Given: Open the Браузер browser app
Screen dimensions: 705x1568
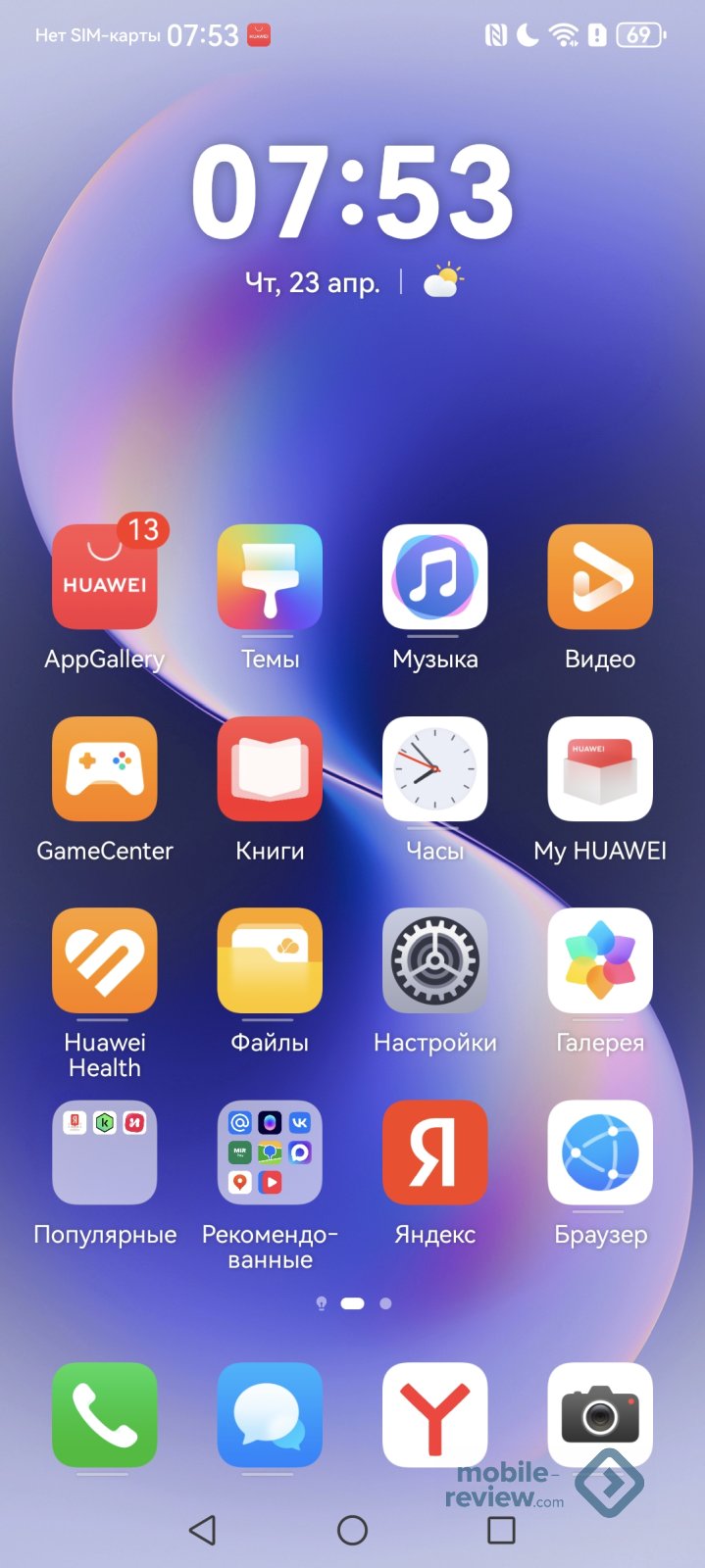Looking at the screenshot, I should tap(599, 1152).
